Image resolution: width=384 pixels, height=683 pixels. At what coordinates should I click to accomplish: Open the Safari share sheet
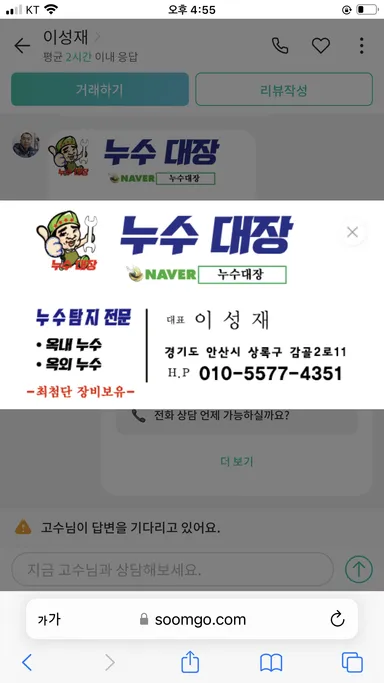[x=190, y=663]
